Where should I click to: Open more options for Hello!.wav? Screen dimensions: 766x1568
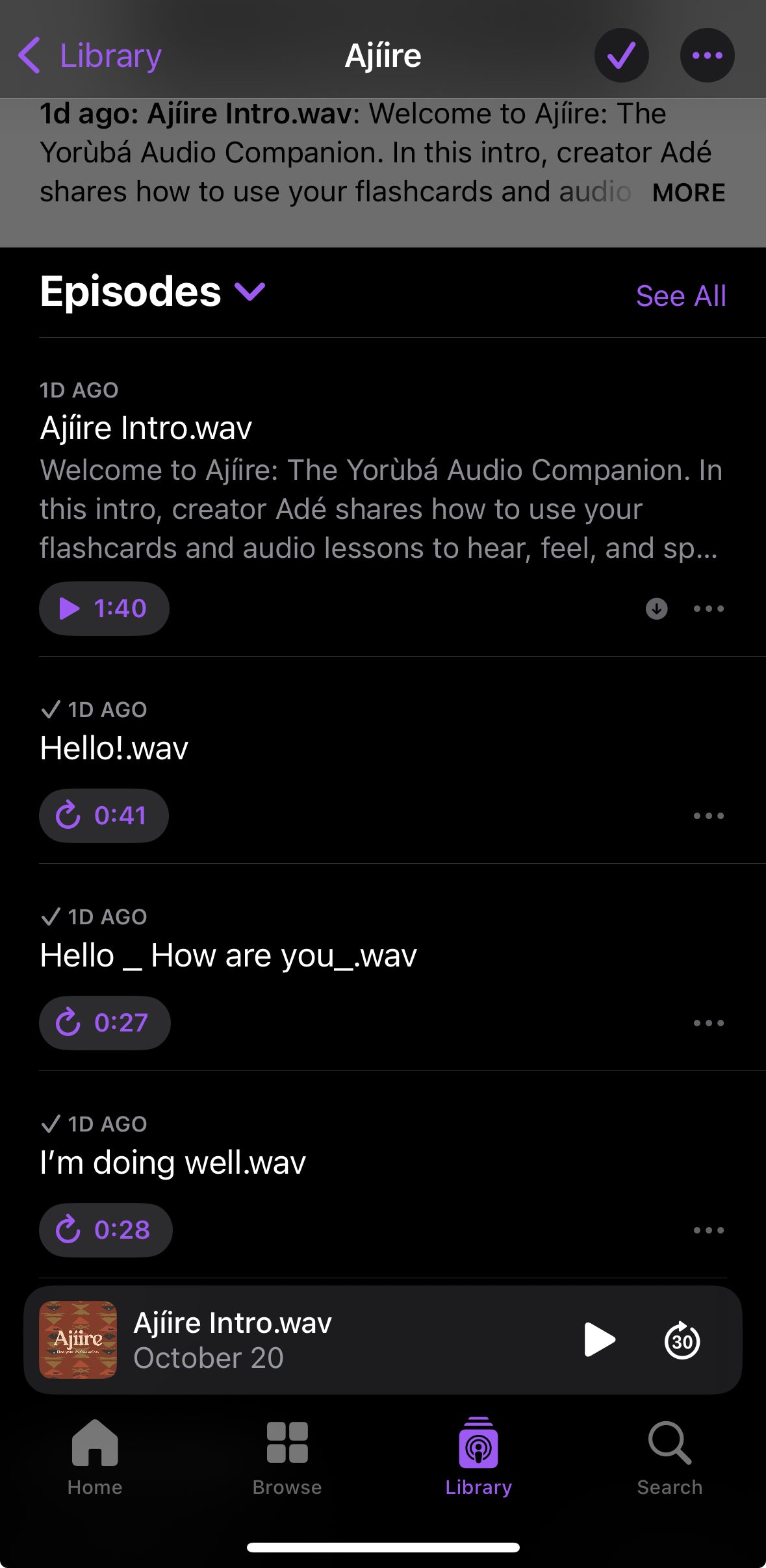708,816
